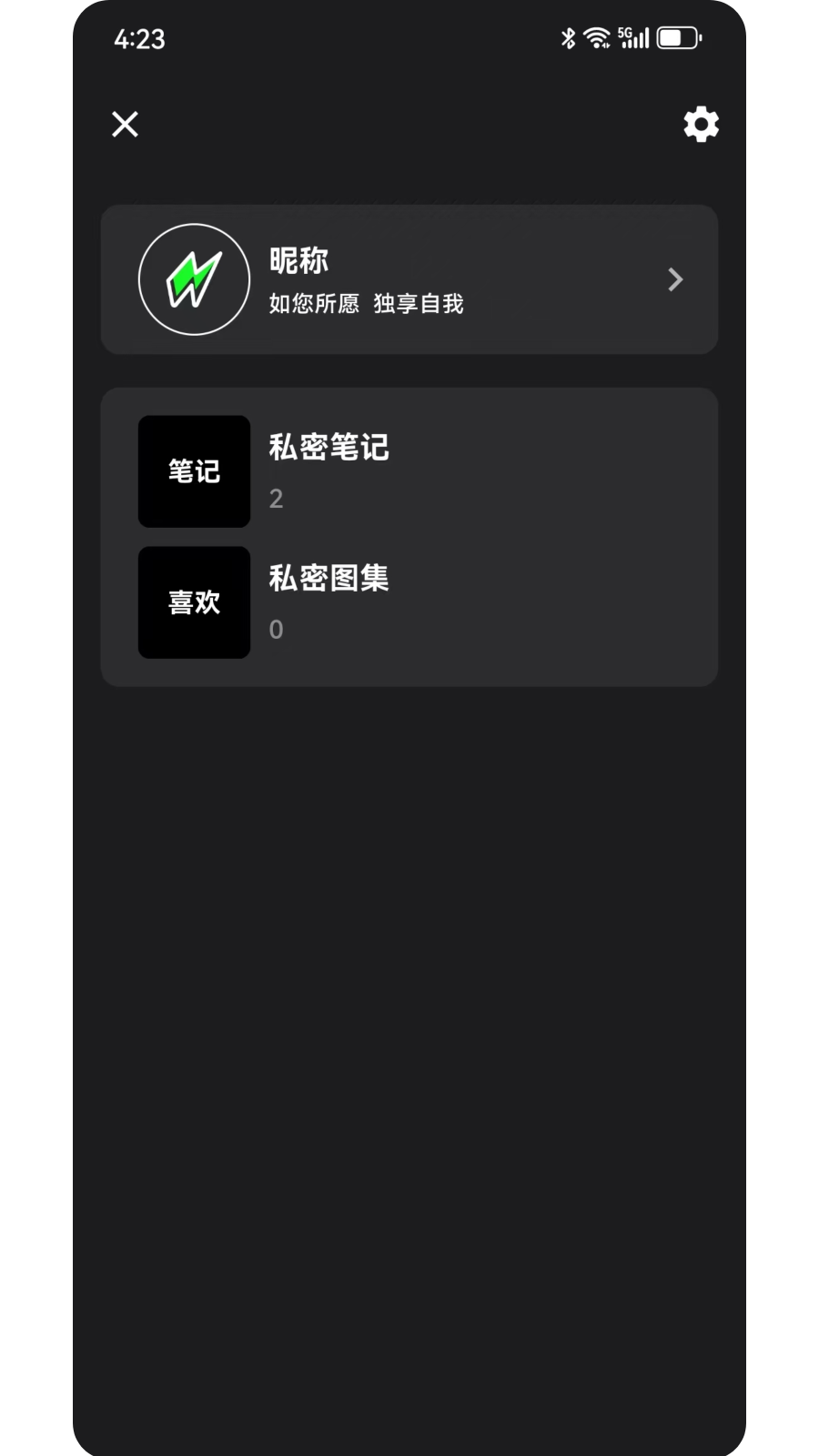Select the profile card area
The width and height of the screenshot is (819, 1456).
[x=409, y=278]
